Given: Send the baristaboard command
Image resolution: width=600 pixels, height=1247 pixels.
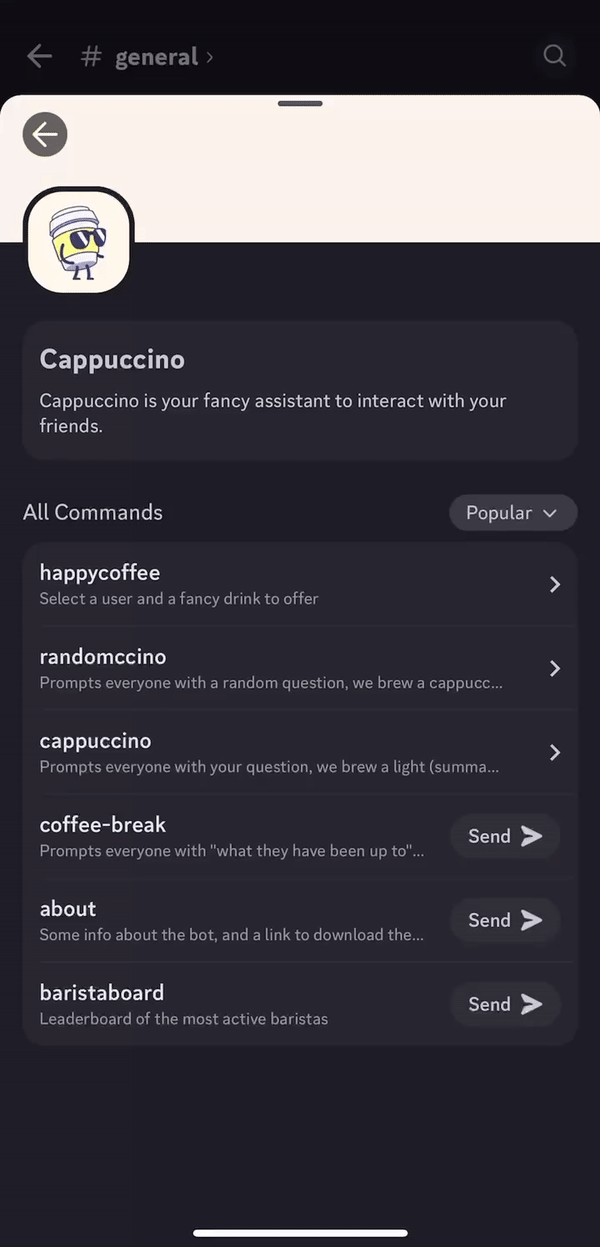Looking at the screenshot, I should tap(505, 1004).
